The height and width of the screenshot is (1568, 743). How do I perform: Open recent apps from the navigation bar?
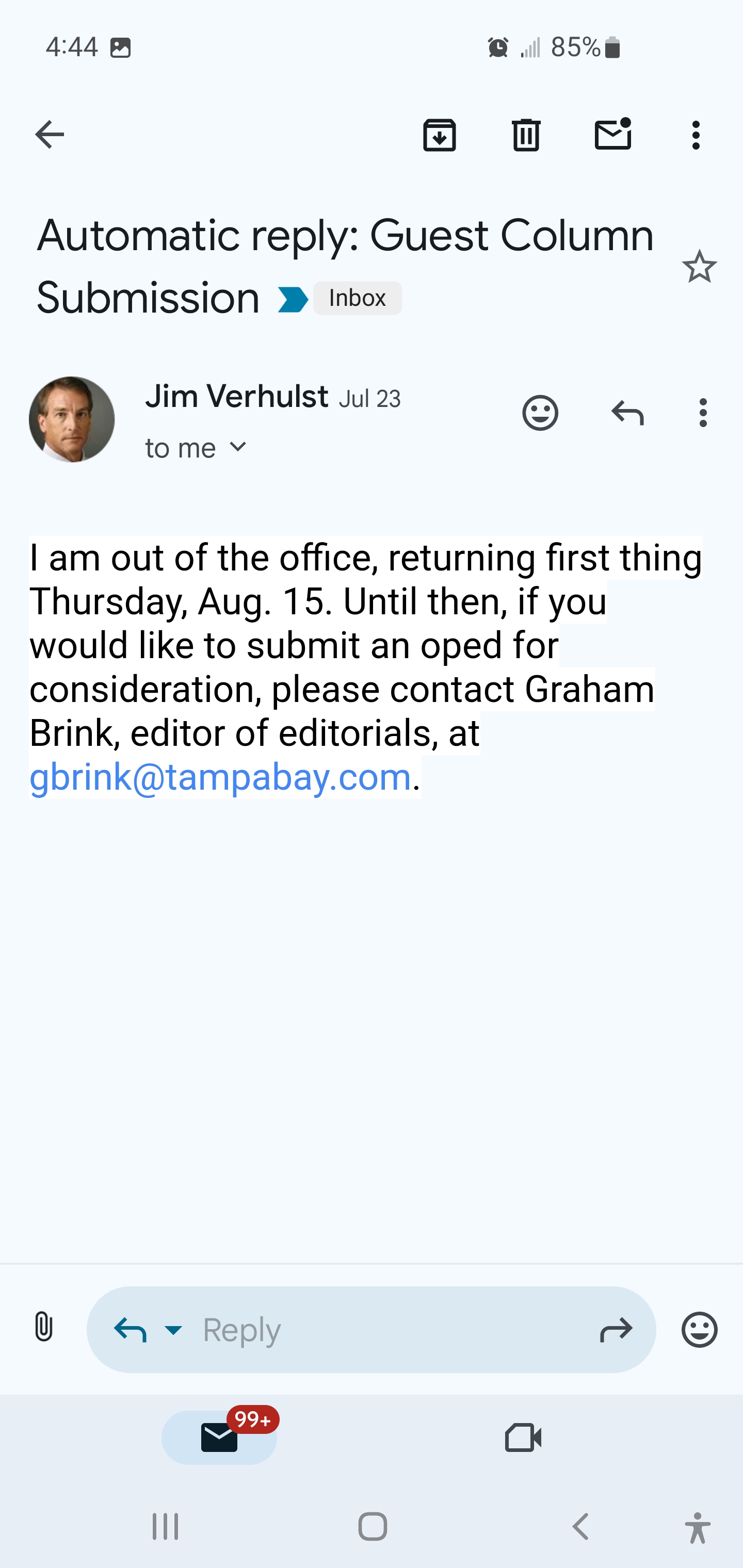pos(166,1527)
